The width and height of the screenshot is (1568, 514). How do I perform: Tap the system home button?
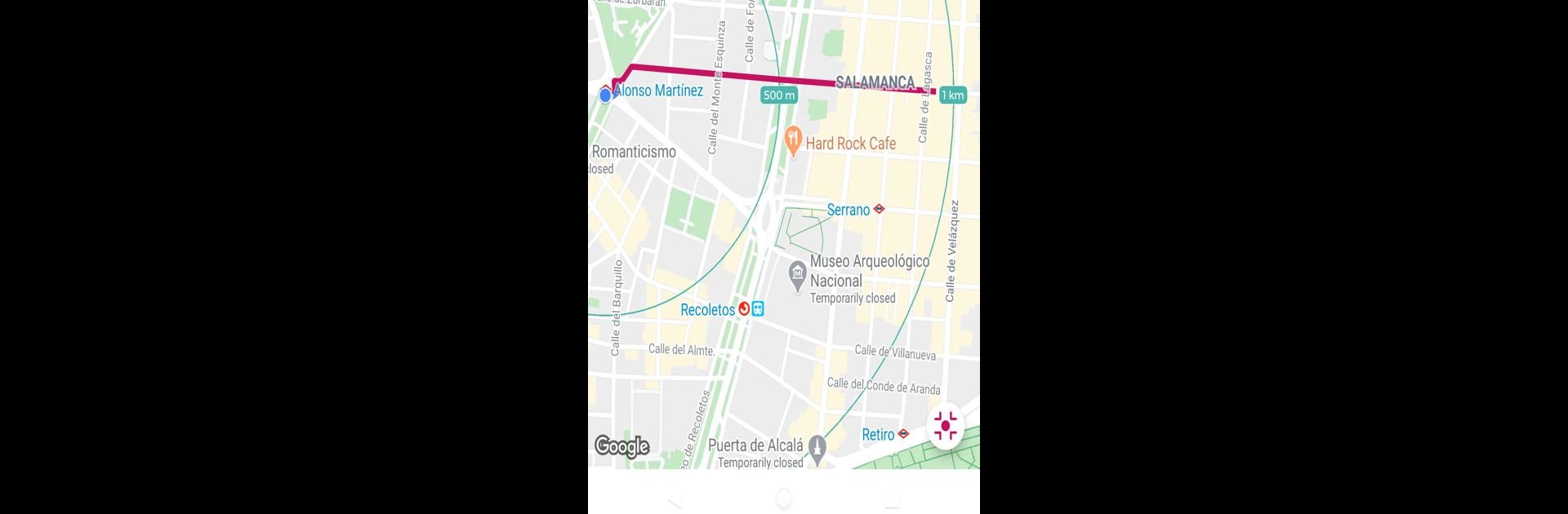(x=783, y=498)
